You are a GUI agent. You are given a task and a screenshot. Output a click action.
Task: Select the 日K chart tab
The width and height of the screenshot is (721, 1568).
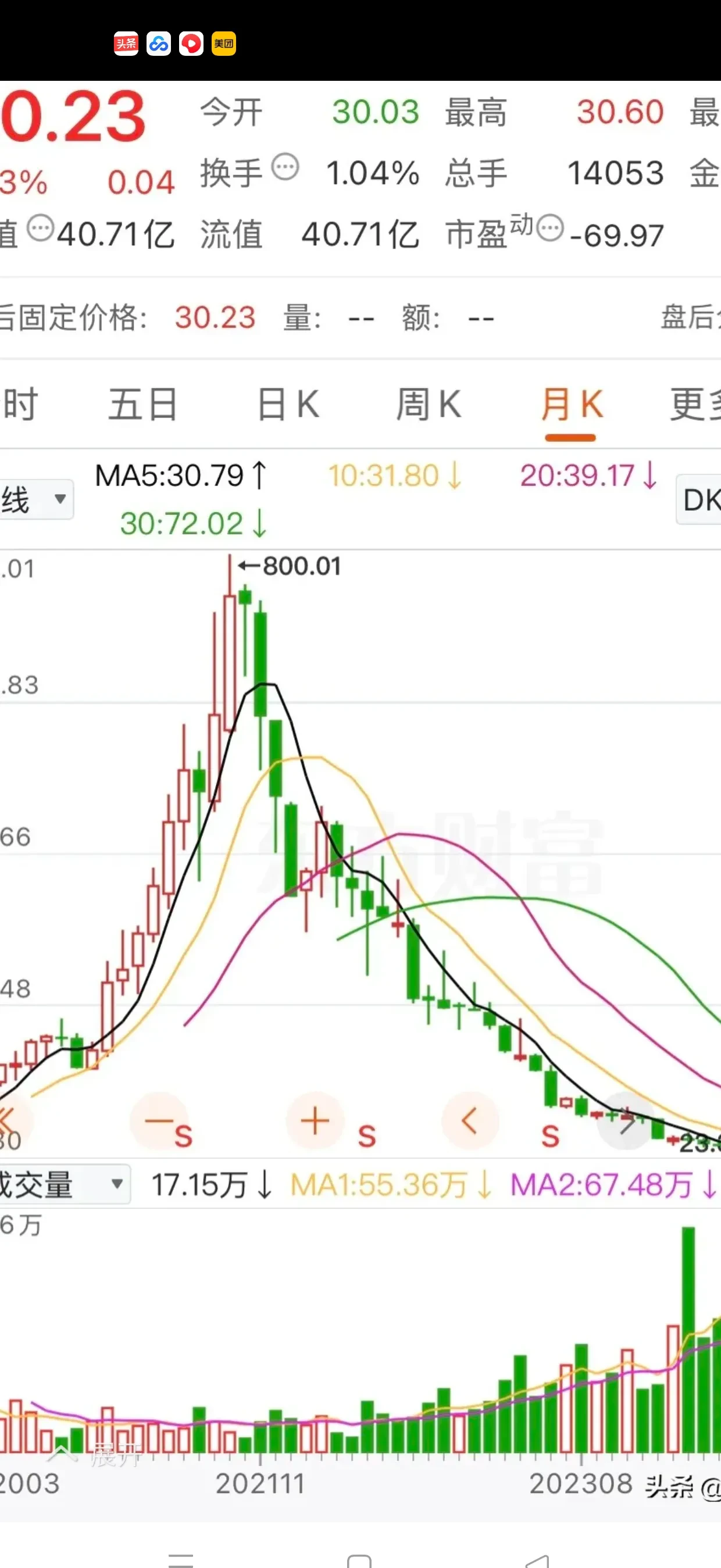pos(288,405)
